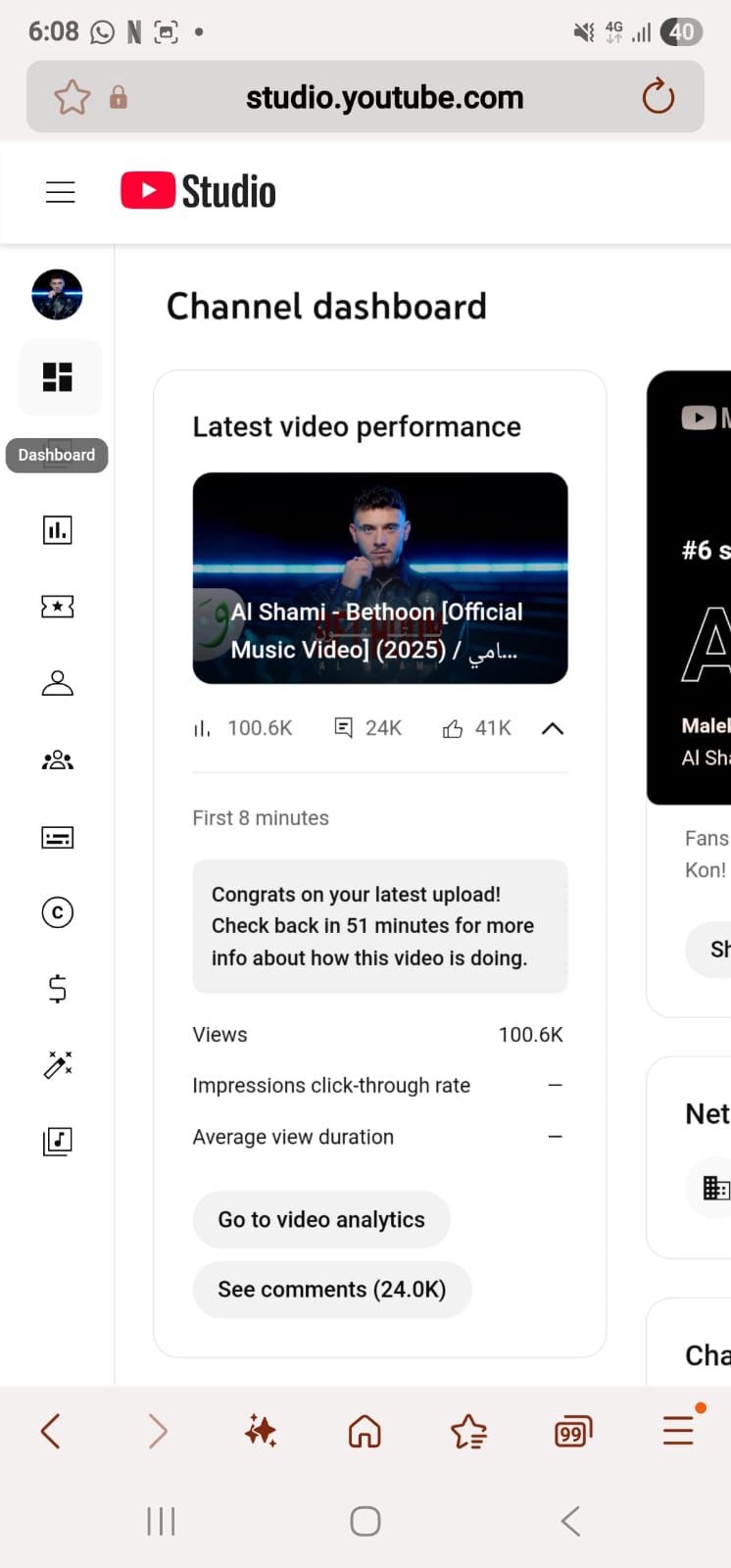Open the Earn dollar sign section
The image size is (731, 1568).
click(57, 989)
